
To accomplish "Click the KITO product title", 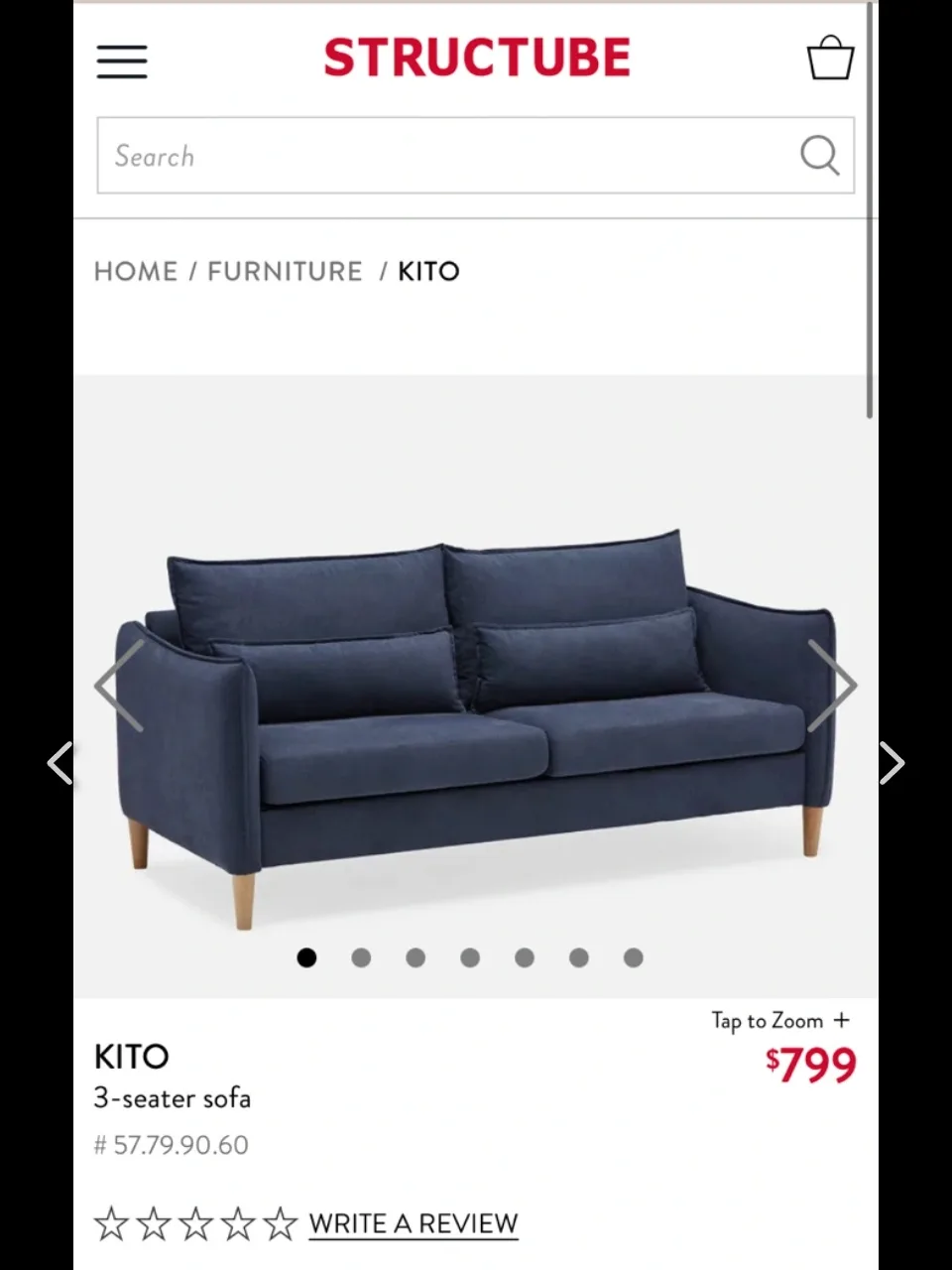I will pyautogui.click(x=131, y=1057).
